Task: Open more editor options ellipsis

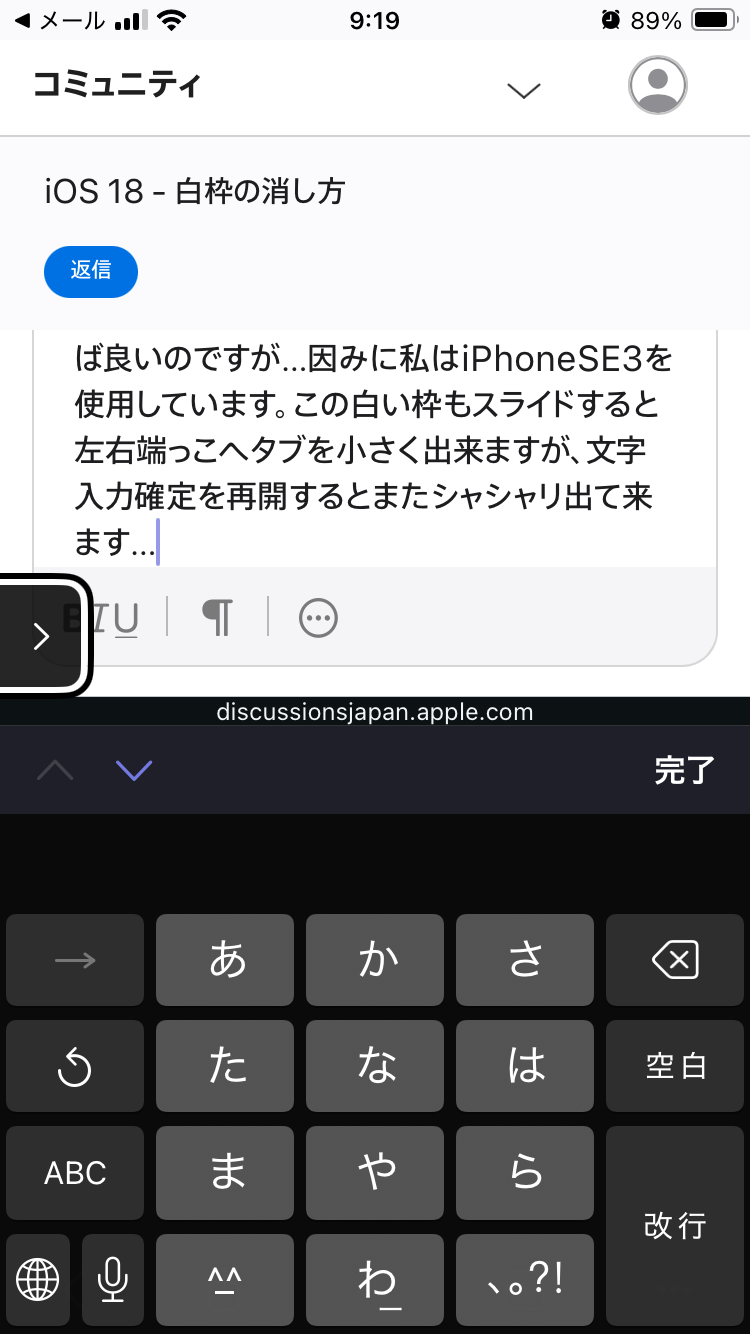Action: point(319,618)
